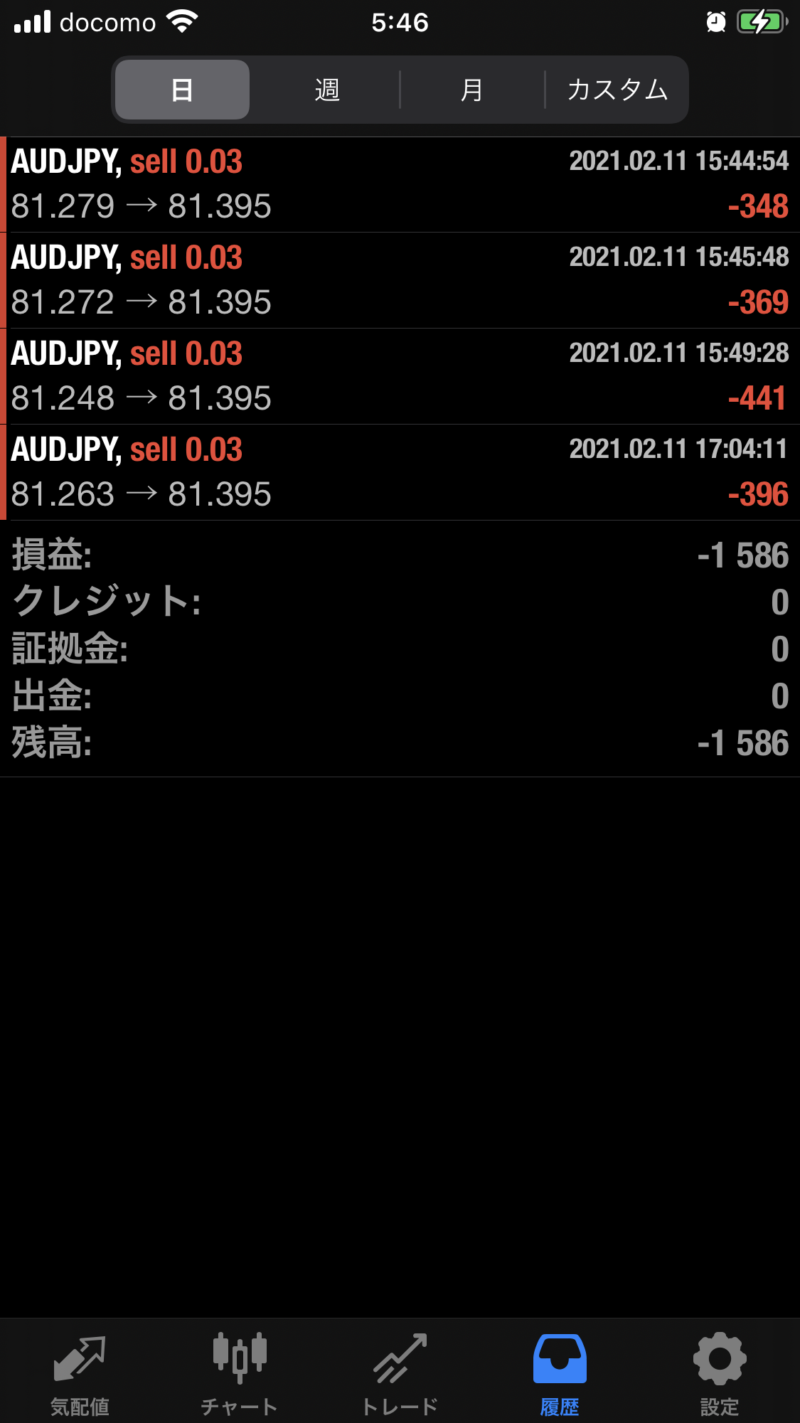Open the AUDJPY trade closed at 15:44:54
800x1423 pixels.
tap(400, 185)
